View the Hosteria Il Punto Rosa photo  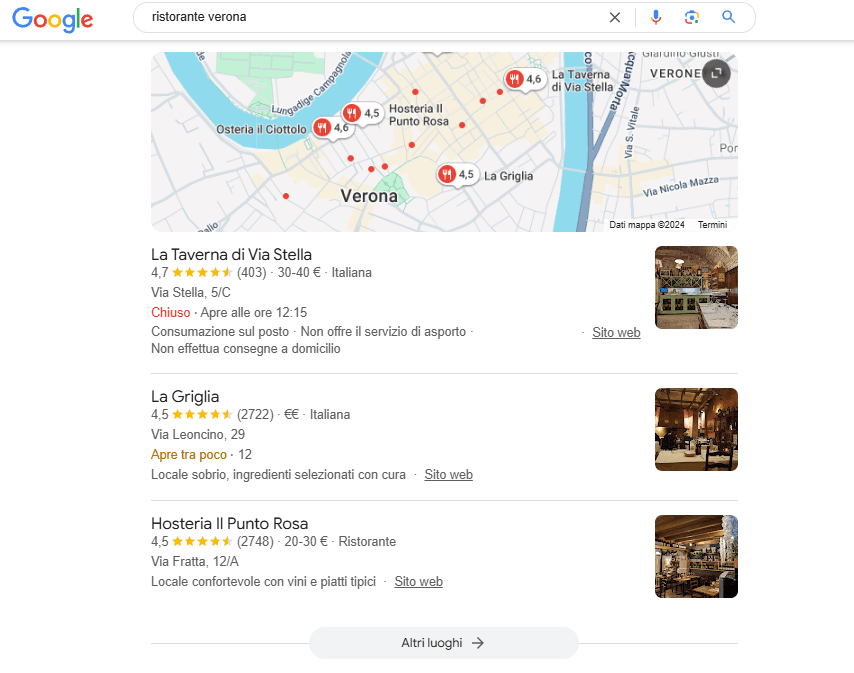[x=696, y=556]
